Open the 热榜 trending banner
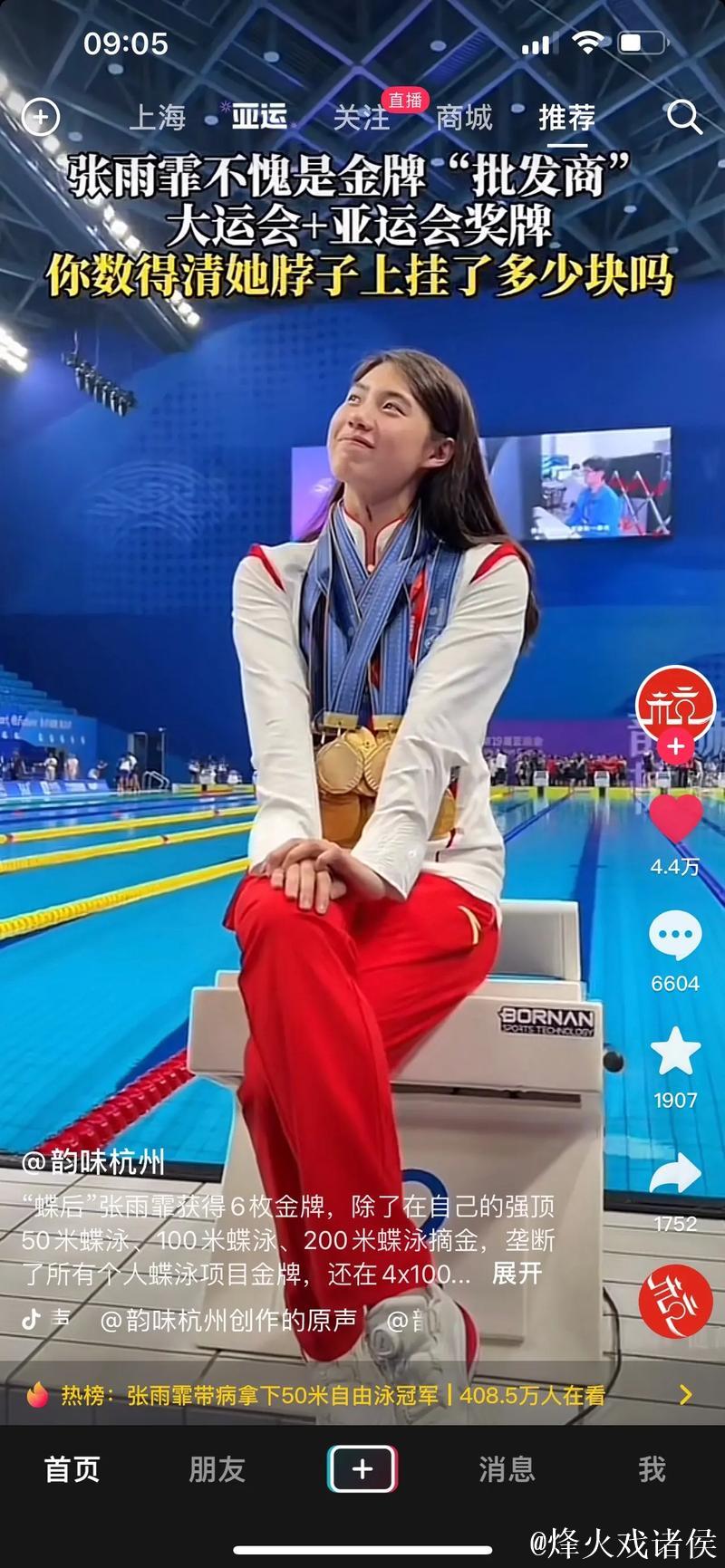 coord(362,1395)
